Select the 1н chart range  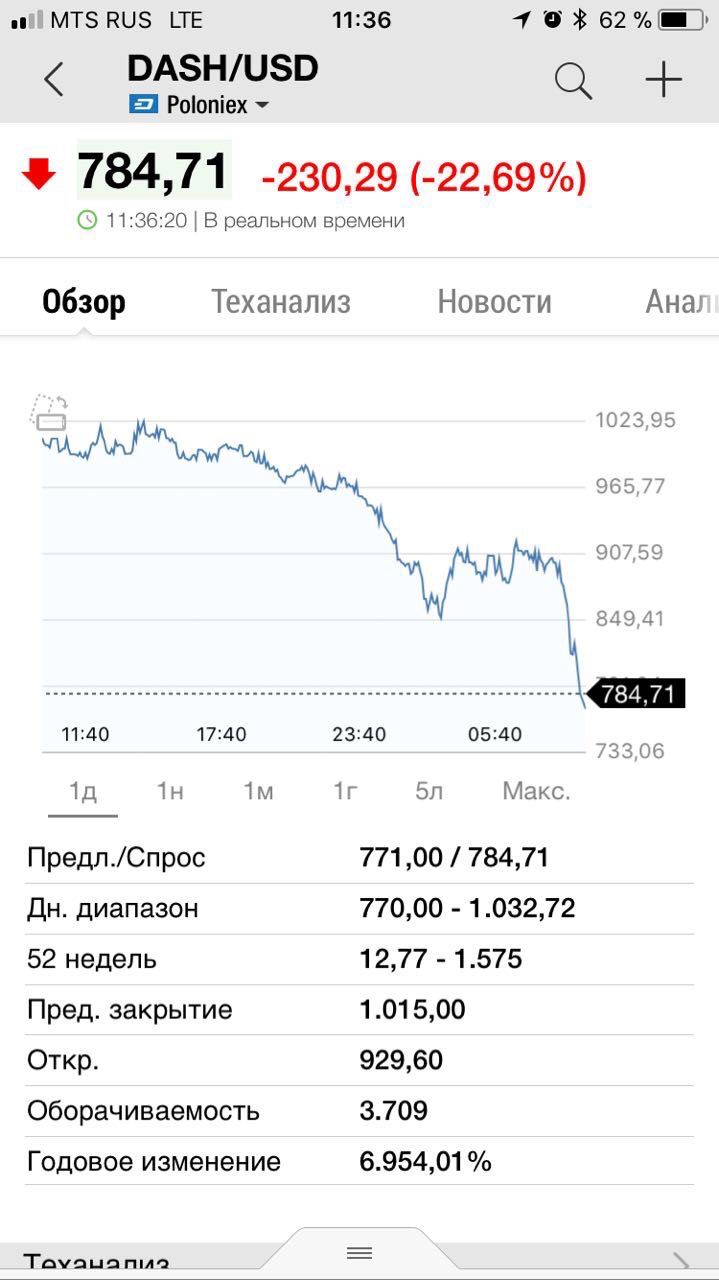pyautogui.click(x=170, y=792)
